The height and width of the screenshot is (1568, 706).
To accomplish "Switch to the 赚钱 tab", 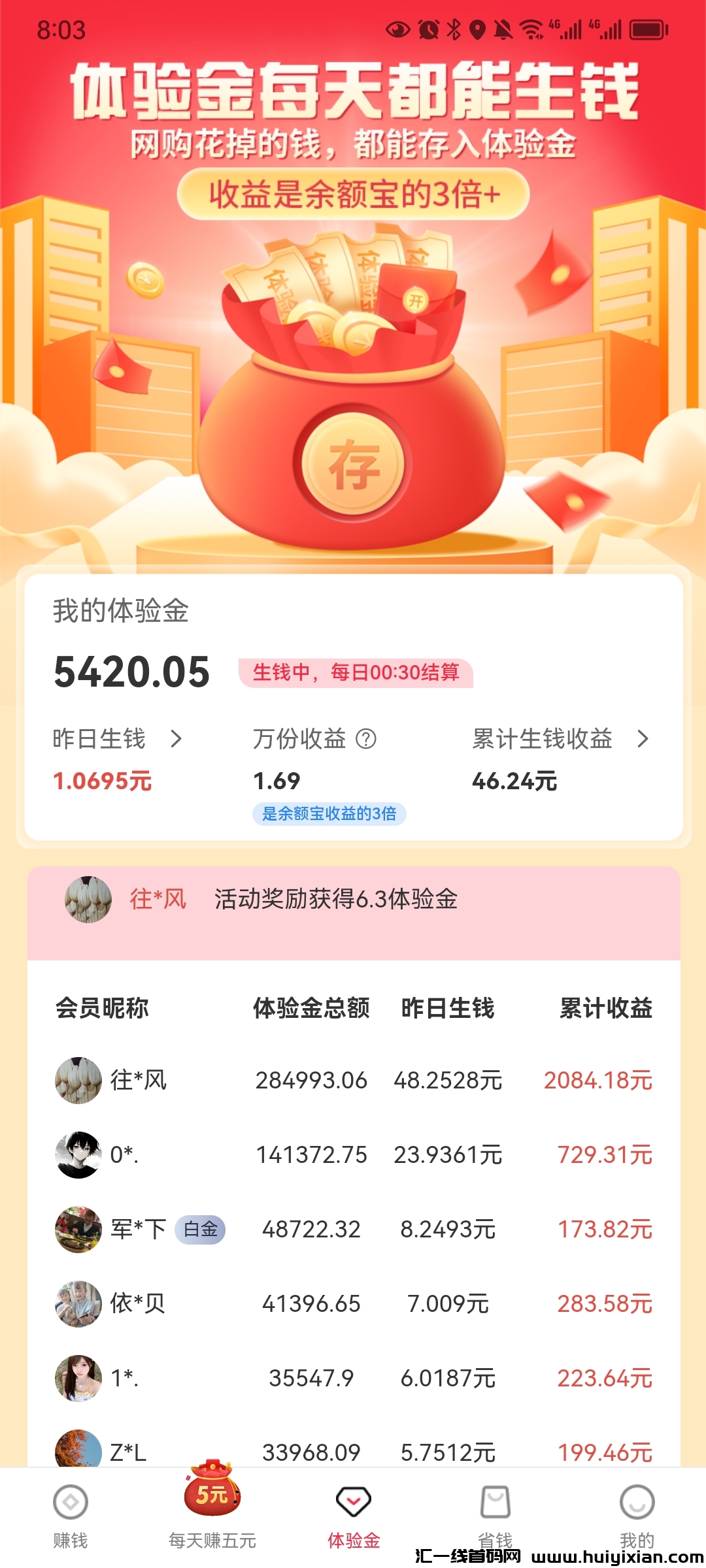I will (x=71, y=1516).
